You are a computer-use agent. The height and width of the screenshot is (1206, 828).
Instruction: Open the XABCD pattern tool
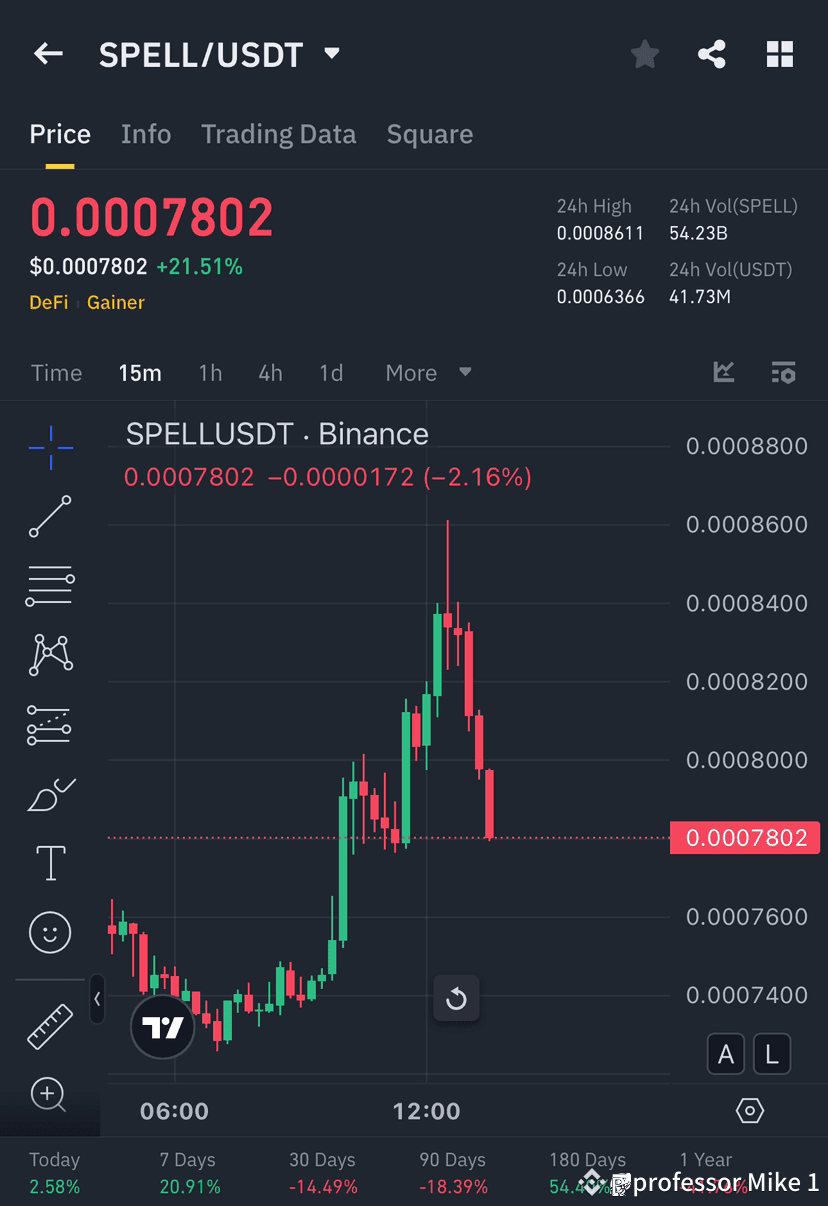coord(49,655)
